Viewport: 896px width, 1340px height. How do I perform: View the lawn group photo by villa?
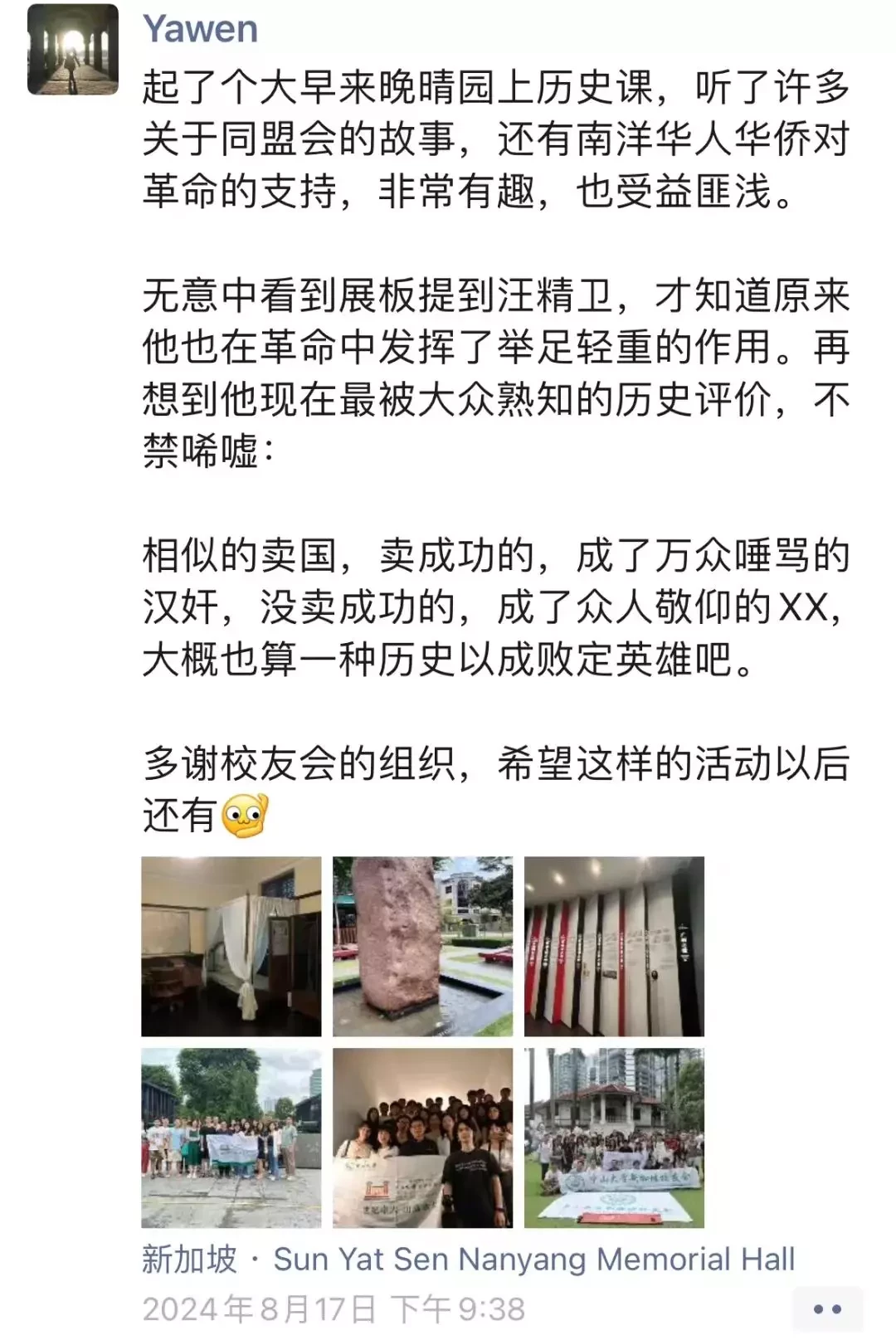[x=614, y=1138]
